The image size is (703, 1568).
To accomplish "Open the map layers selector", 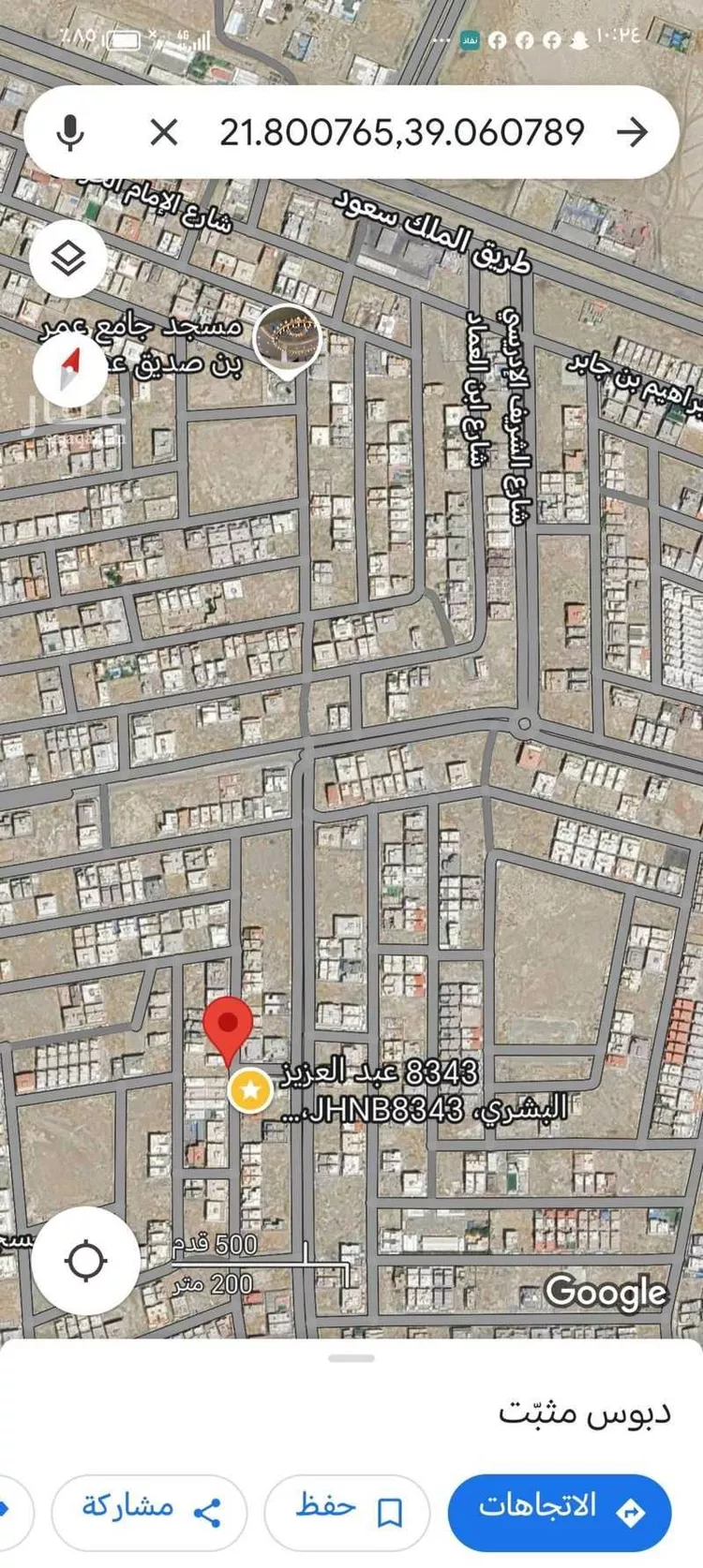I will [67, 259].
